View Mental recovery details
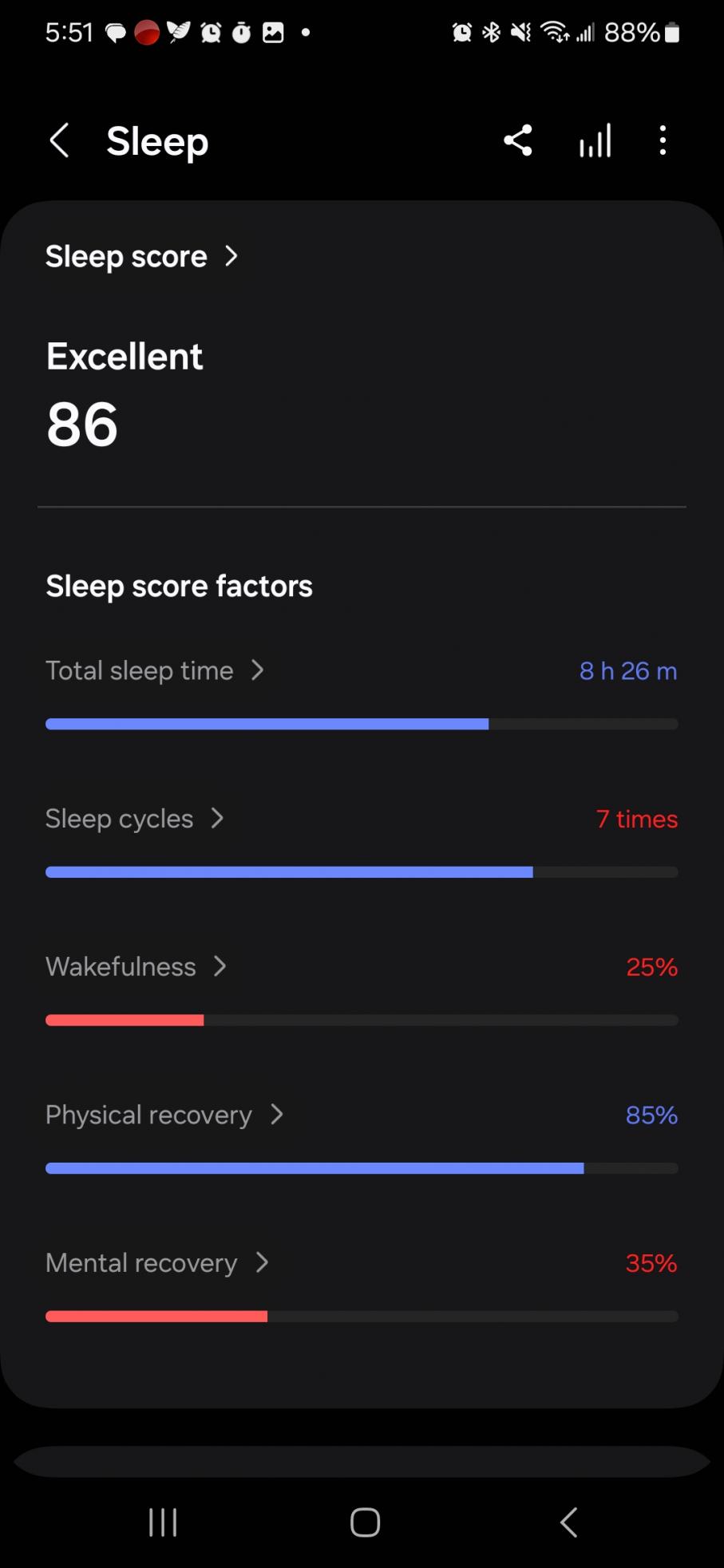The width and height of the screenshot is (724, 1568). click(362, 1285)
